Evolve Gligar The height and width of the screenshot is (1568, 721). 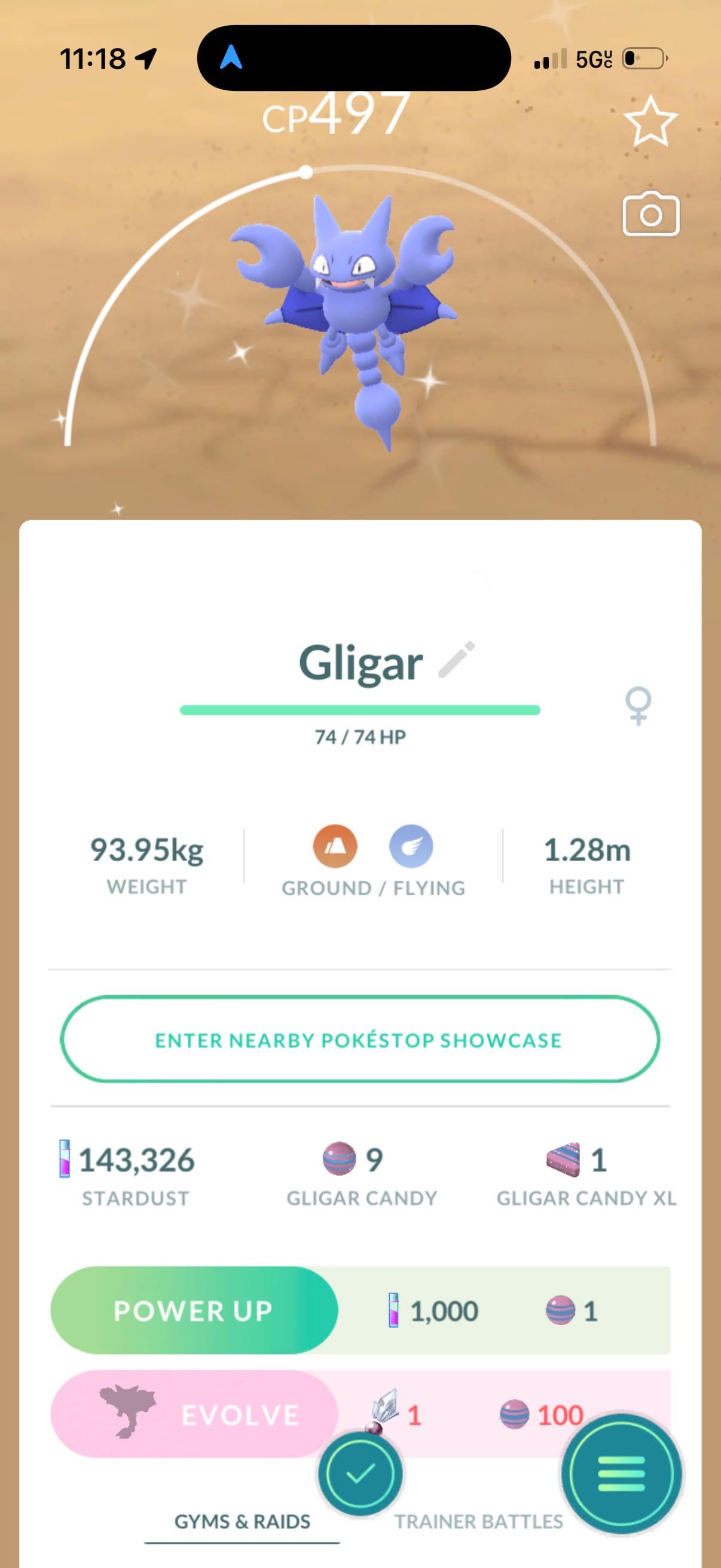point(194,1414)
